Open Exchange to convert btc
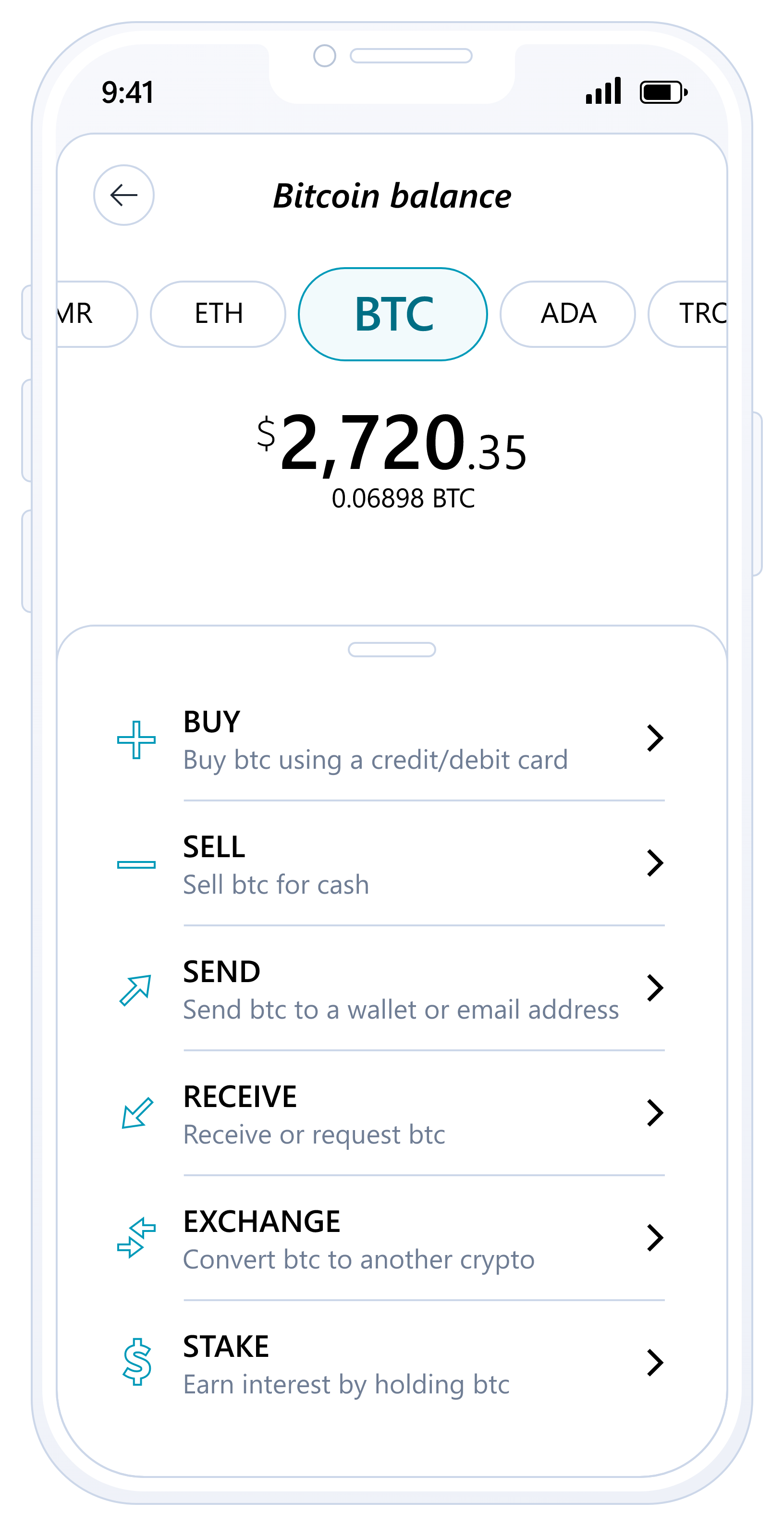This screenshot has width=784, height=1526. pyautogui.click(x=391, y=1239)
